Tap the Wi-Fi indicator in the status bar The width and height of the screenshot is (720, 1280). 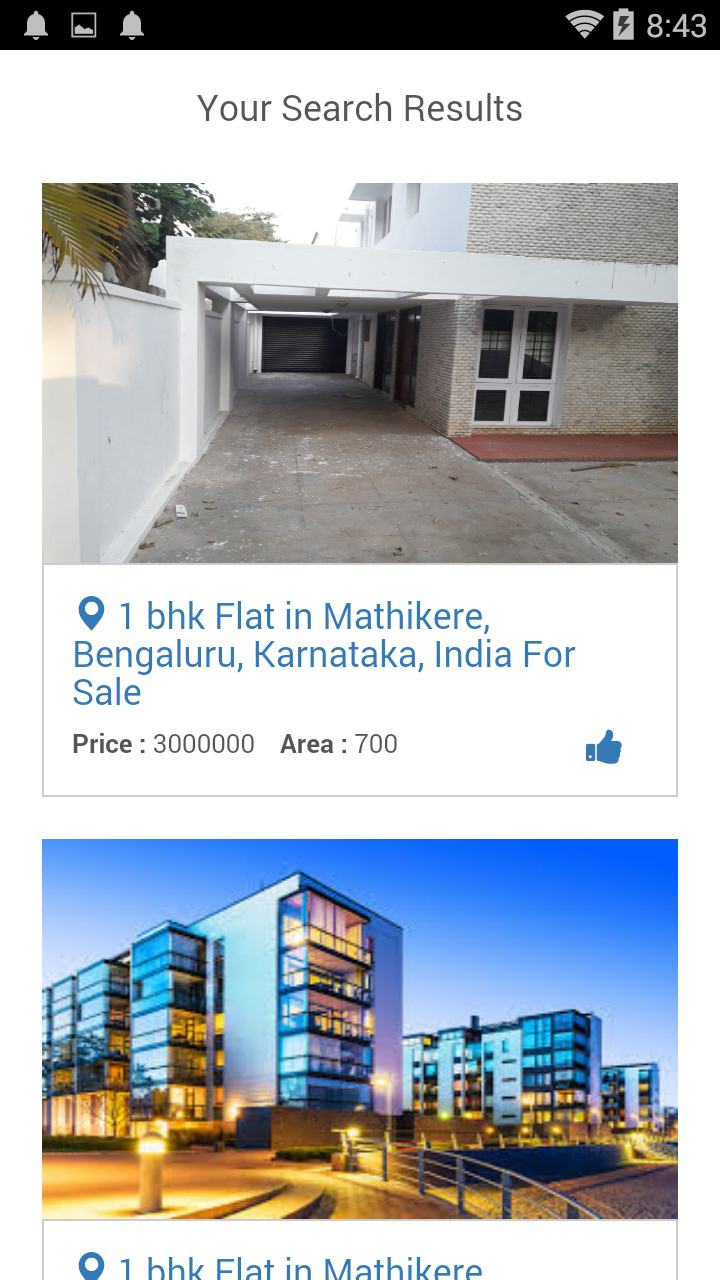(x=586, y=25)
